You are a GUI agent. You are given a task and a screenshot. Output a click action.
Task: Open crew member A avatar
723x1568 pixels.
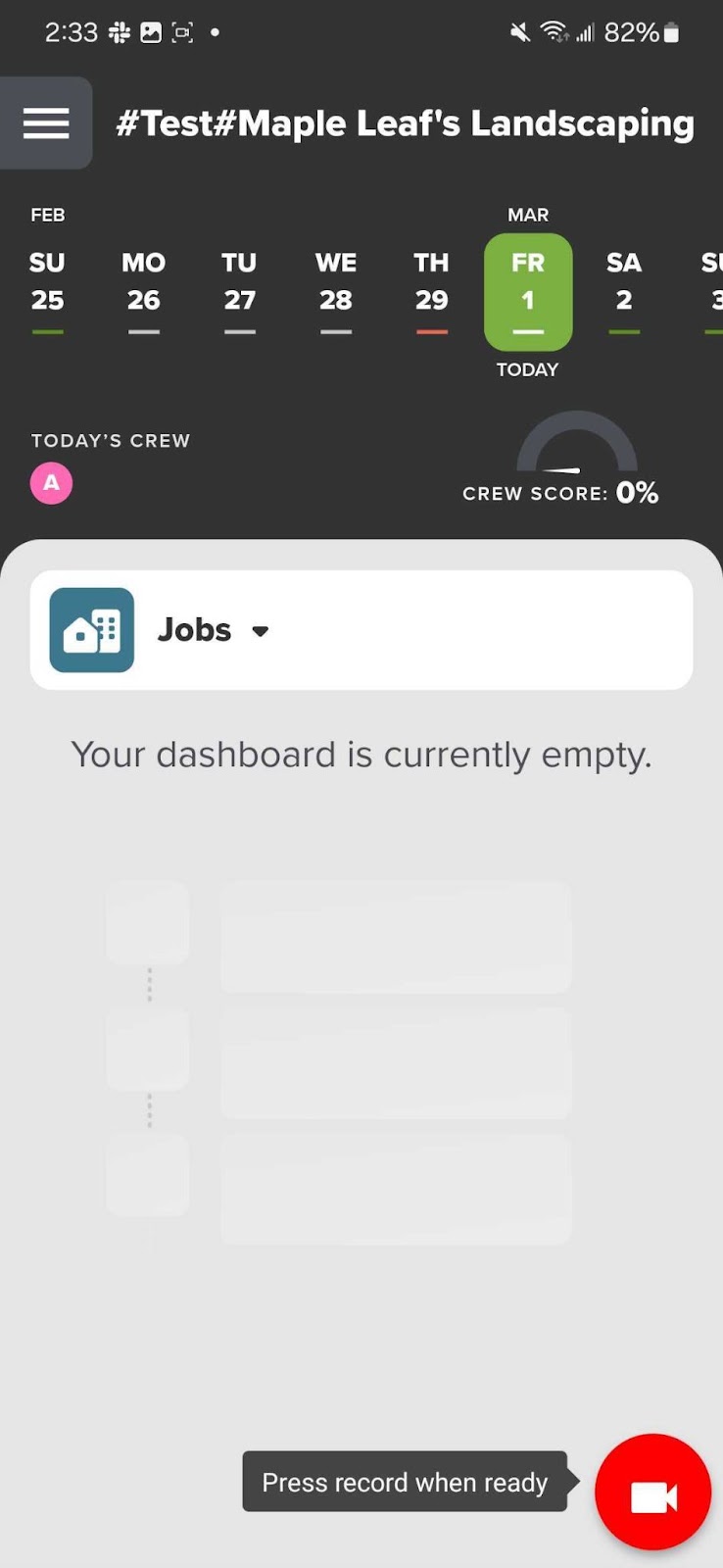coord(51,483)
